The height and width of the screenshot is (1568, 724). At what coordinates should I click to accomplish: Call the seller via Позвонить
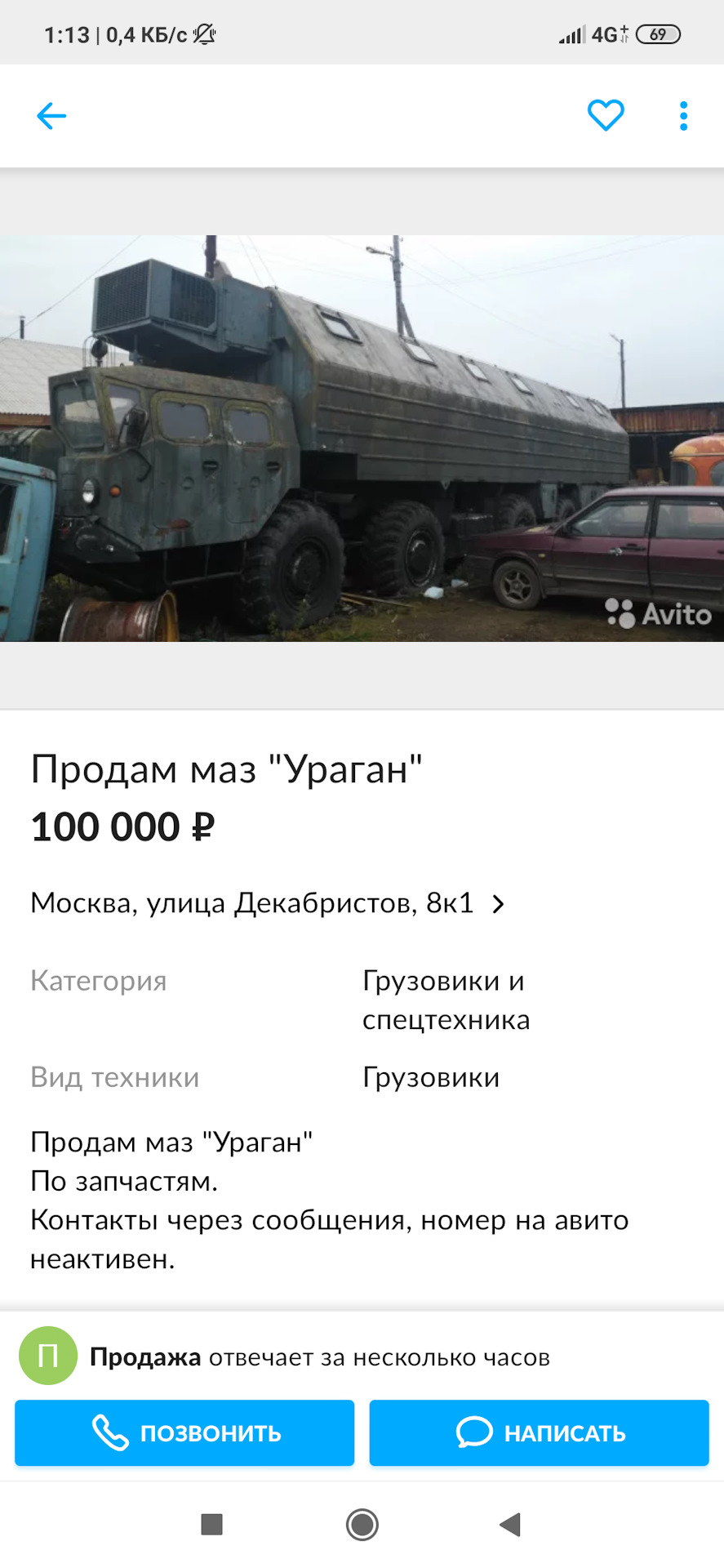184,1432
